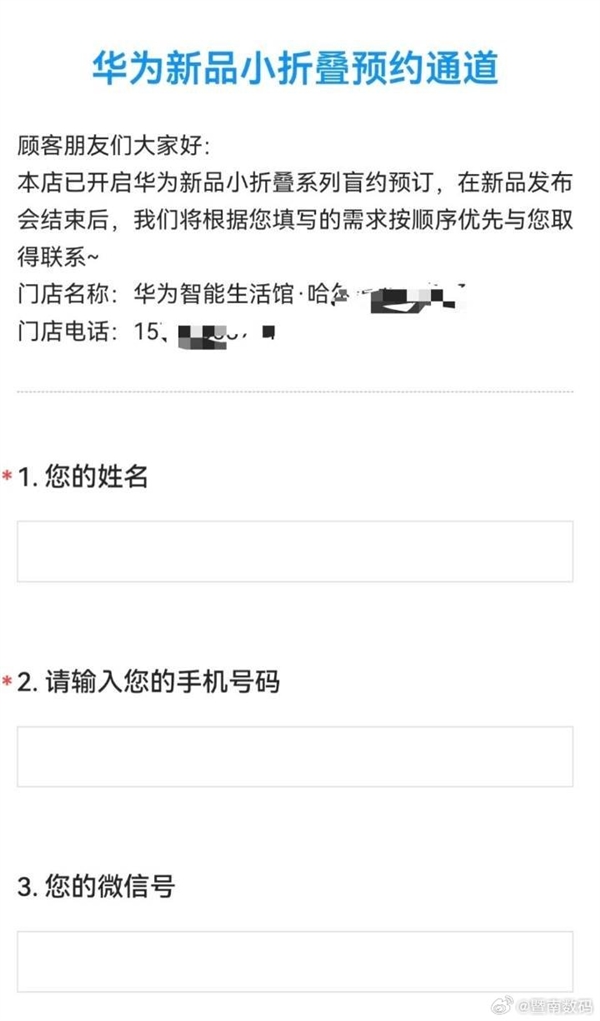Focus the phone number input field
The image size is (600, 1021).
pos(295,756)
